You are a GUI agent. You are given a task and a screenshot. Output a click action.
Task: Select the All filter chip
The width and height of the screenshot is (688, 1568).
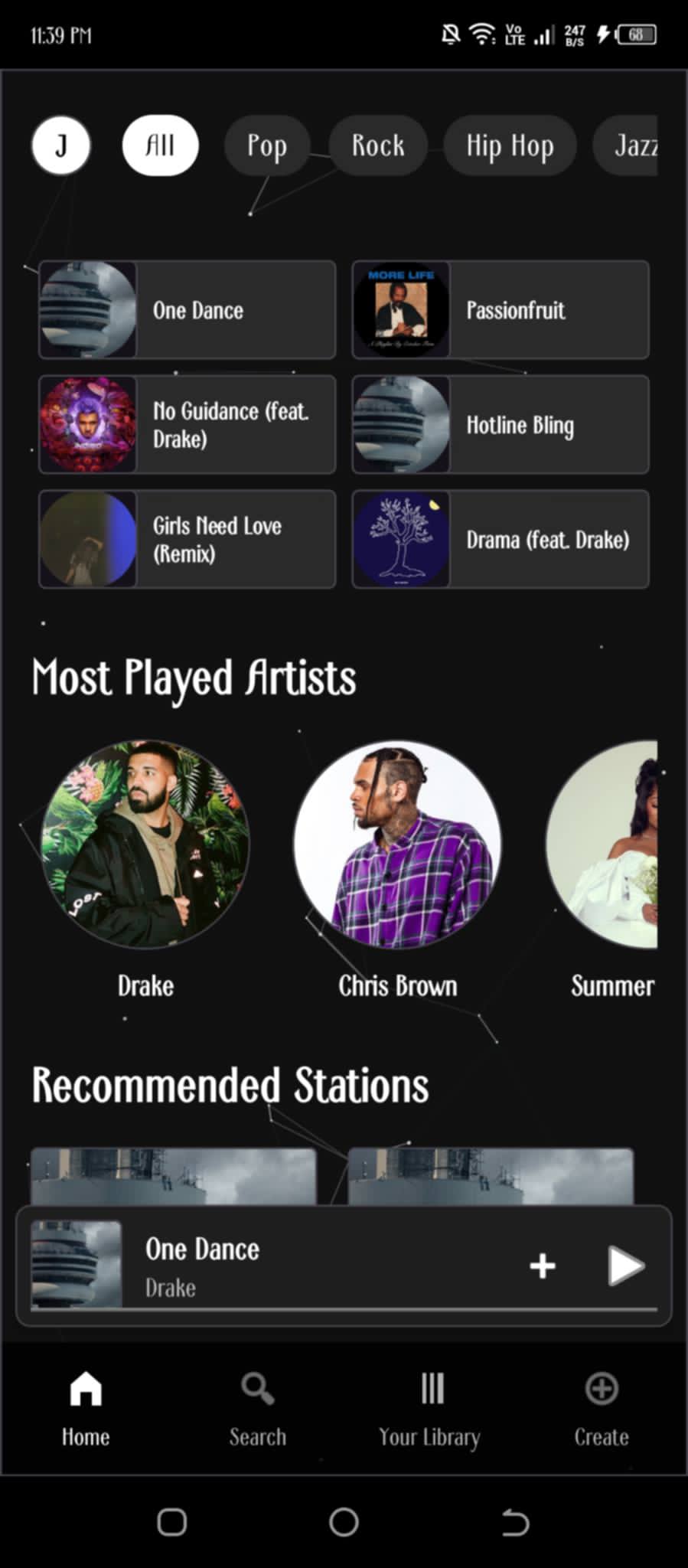(x=160, y=145)
